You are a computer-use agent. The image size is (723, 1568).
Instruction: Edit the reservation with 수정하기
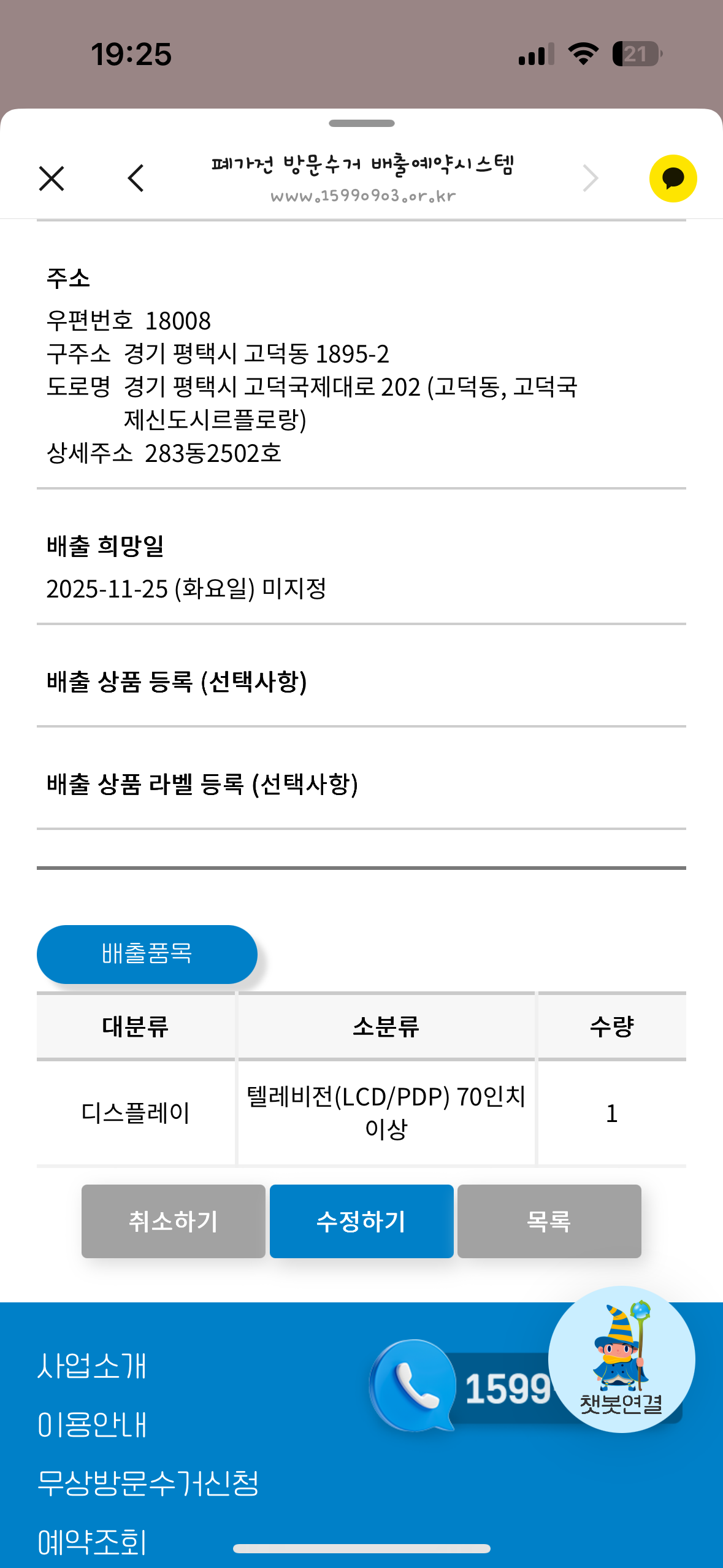(361, 1221)
